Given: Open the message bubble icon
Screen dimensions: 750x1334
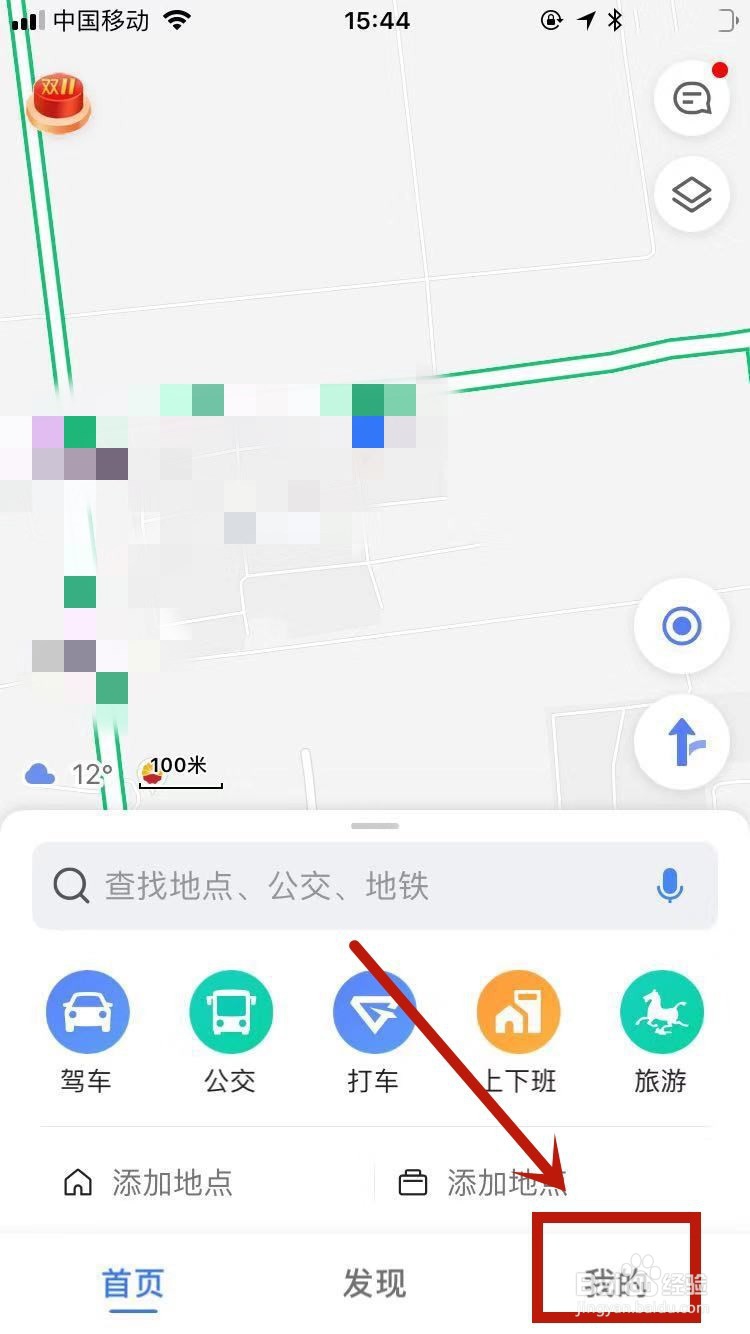Looking at the screenshot, I should [691, 98].
